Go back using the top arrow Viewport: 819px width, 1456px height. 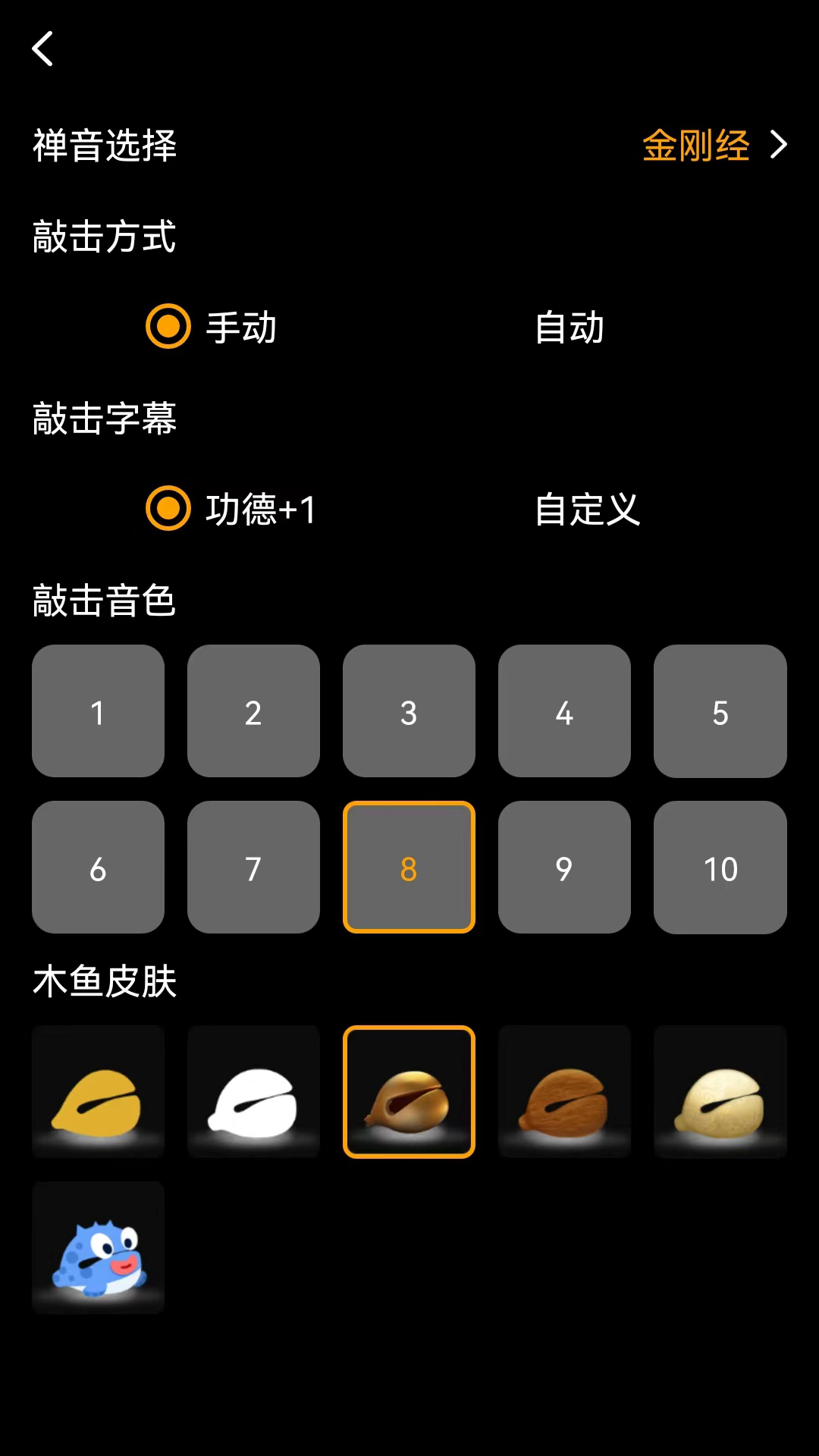click(x=43, y=49)
